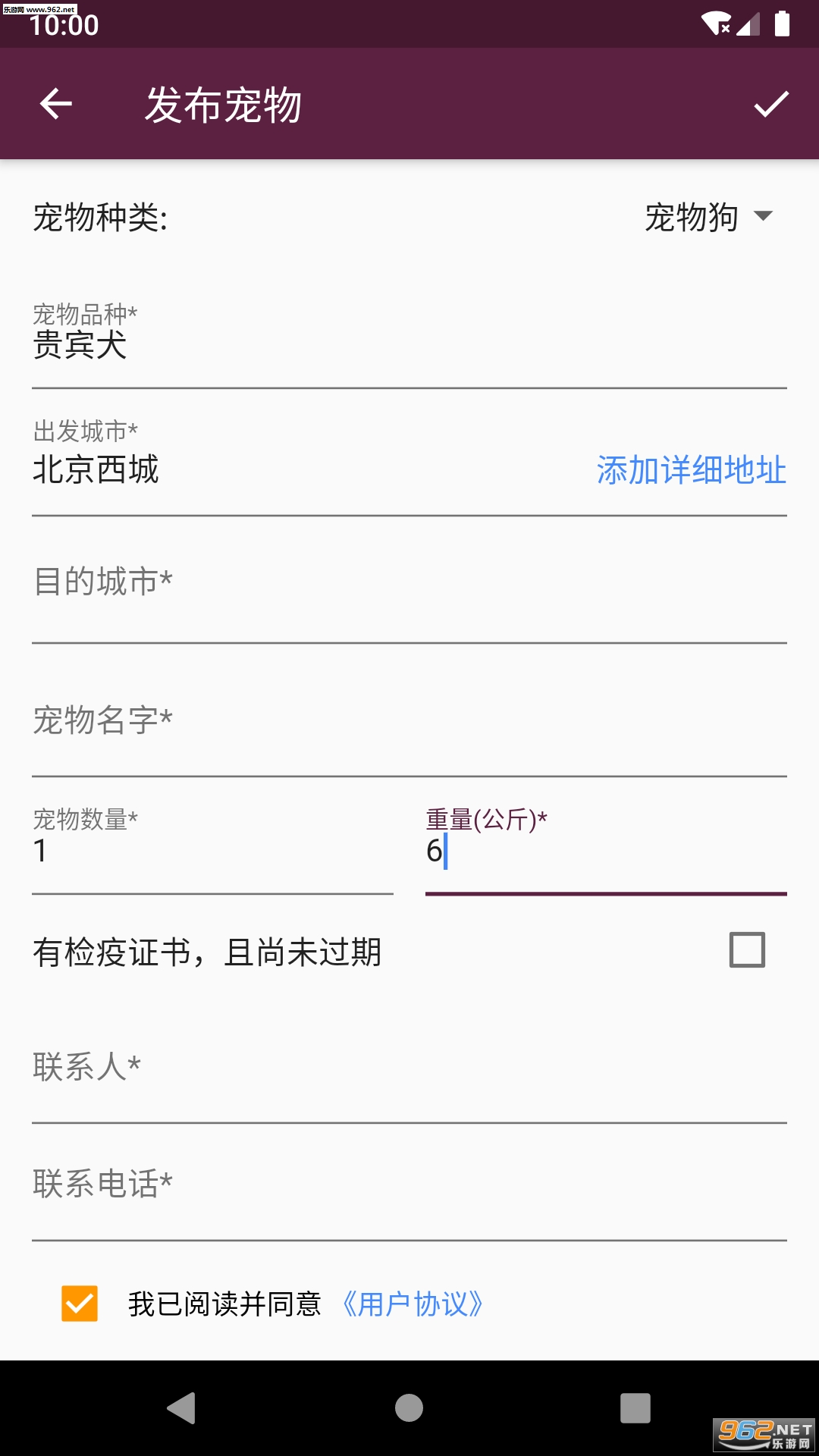This screenshot has height=1456, width=819.
Task: Tap the 重量(公斤) field
Action: (x=605, y=851)
